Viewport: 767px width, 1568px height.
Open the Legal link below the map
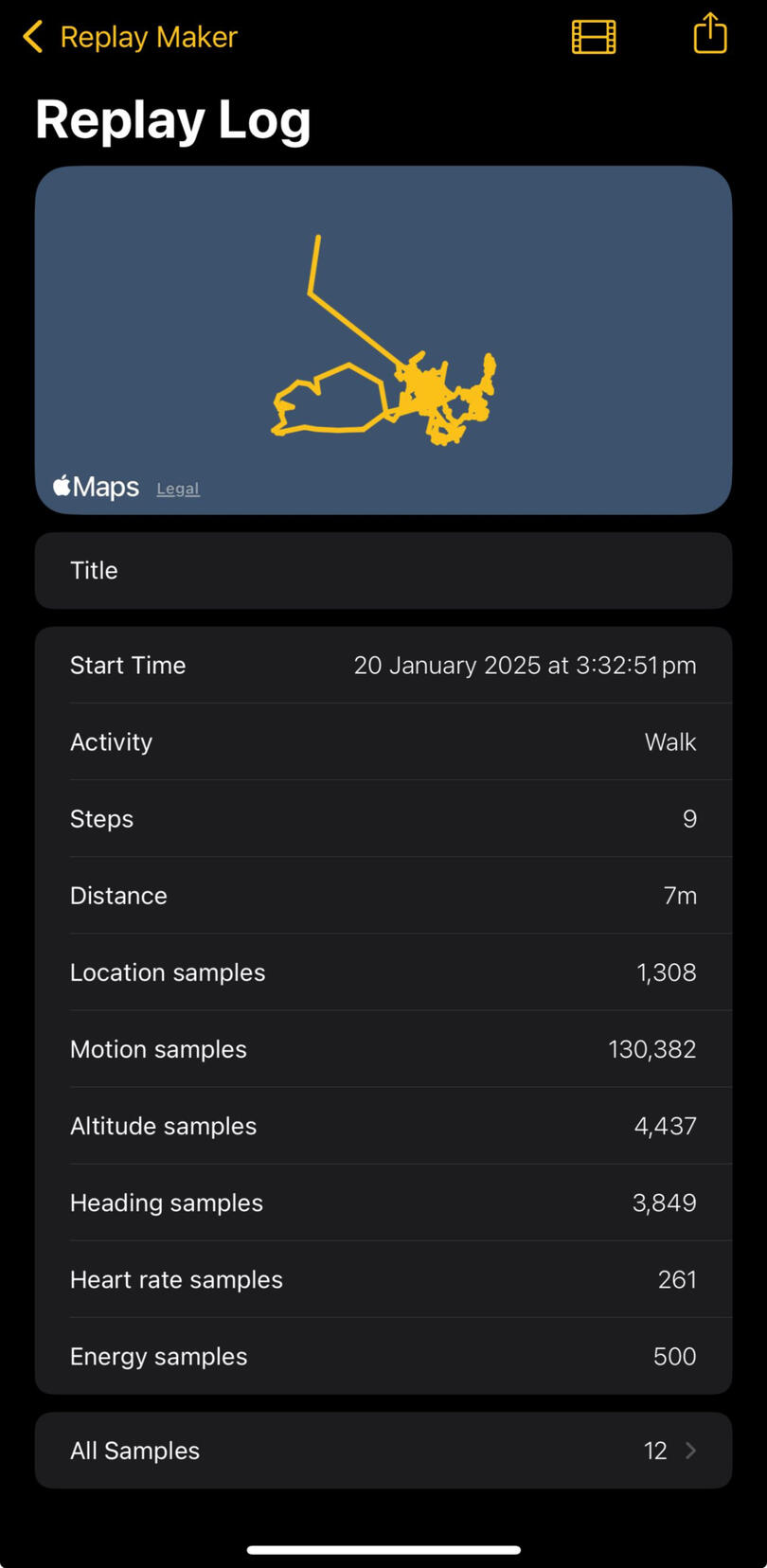[x=177, y=488]
